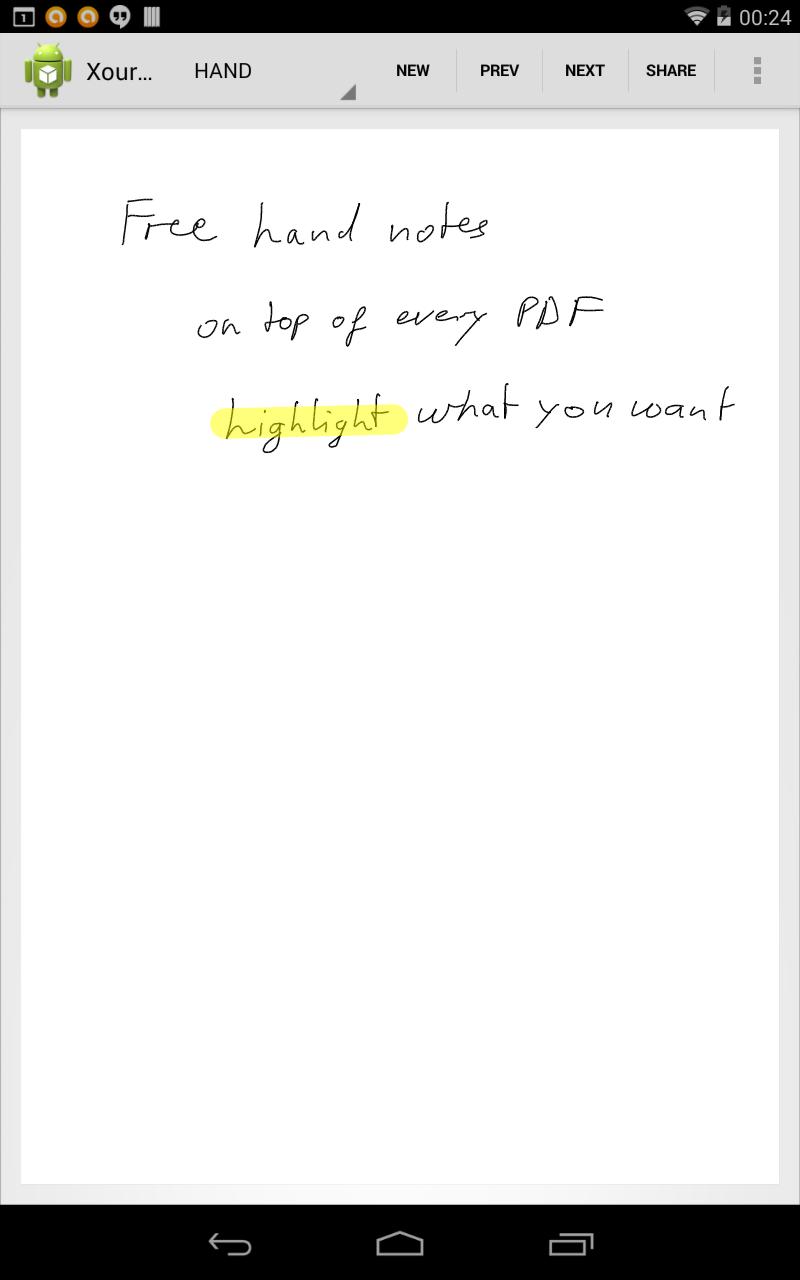Open the overflow menu
Viewport: 800px width, 1280px height.
(x=757, y=71)
